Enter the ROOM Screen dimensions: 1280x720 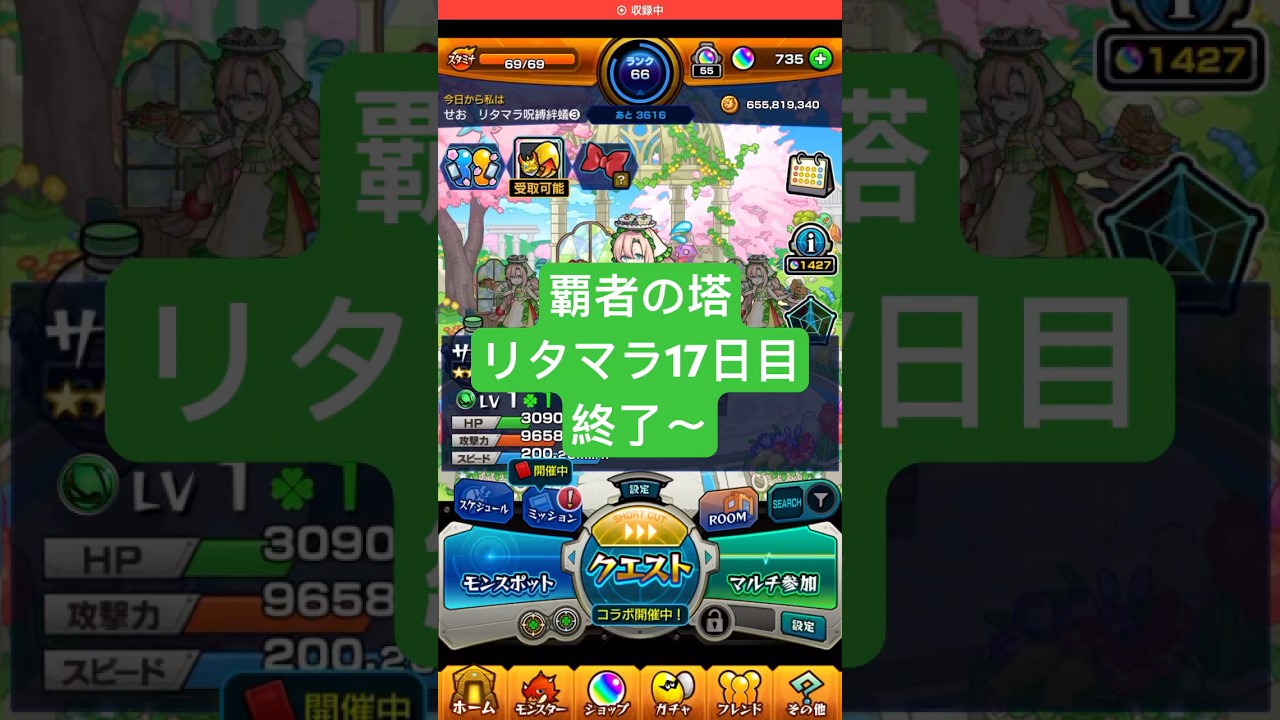click(728, 511)
